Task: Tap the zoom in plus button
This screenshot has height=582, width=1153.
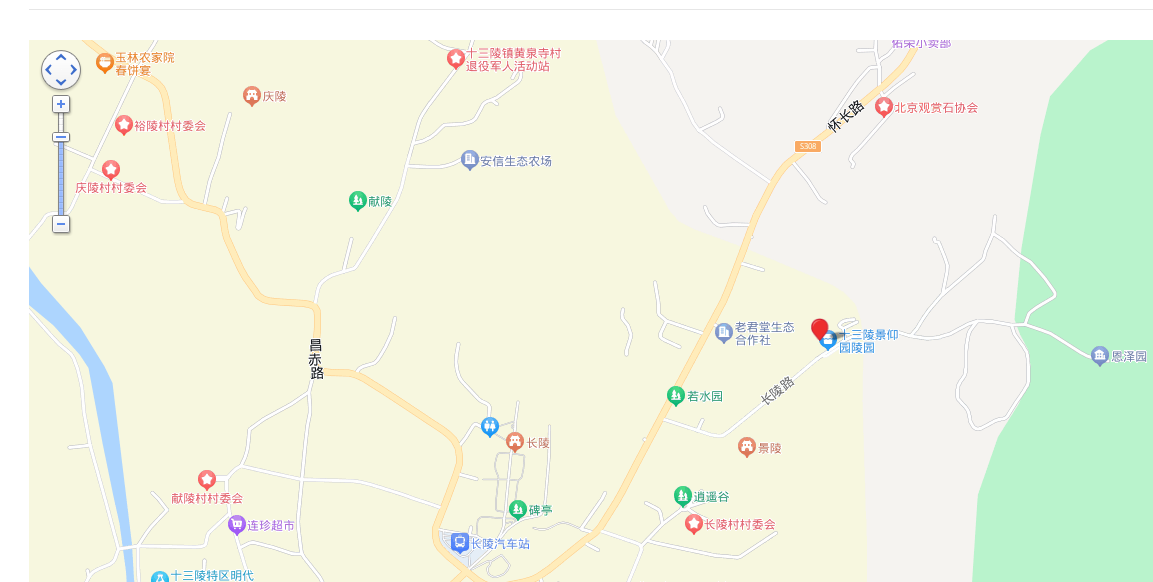Action: (61, 104)
